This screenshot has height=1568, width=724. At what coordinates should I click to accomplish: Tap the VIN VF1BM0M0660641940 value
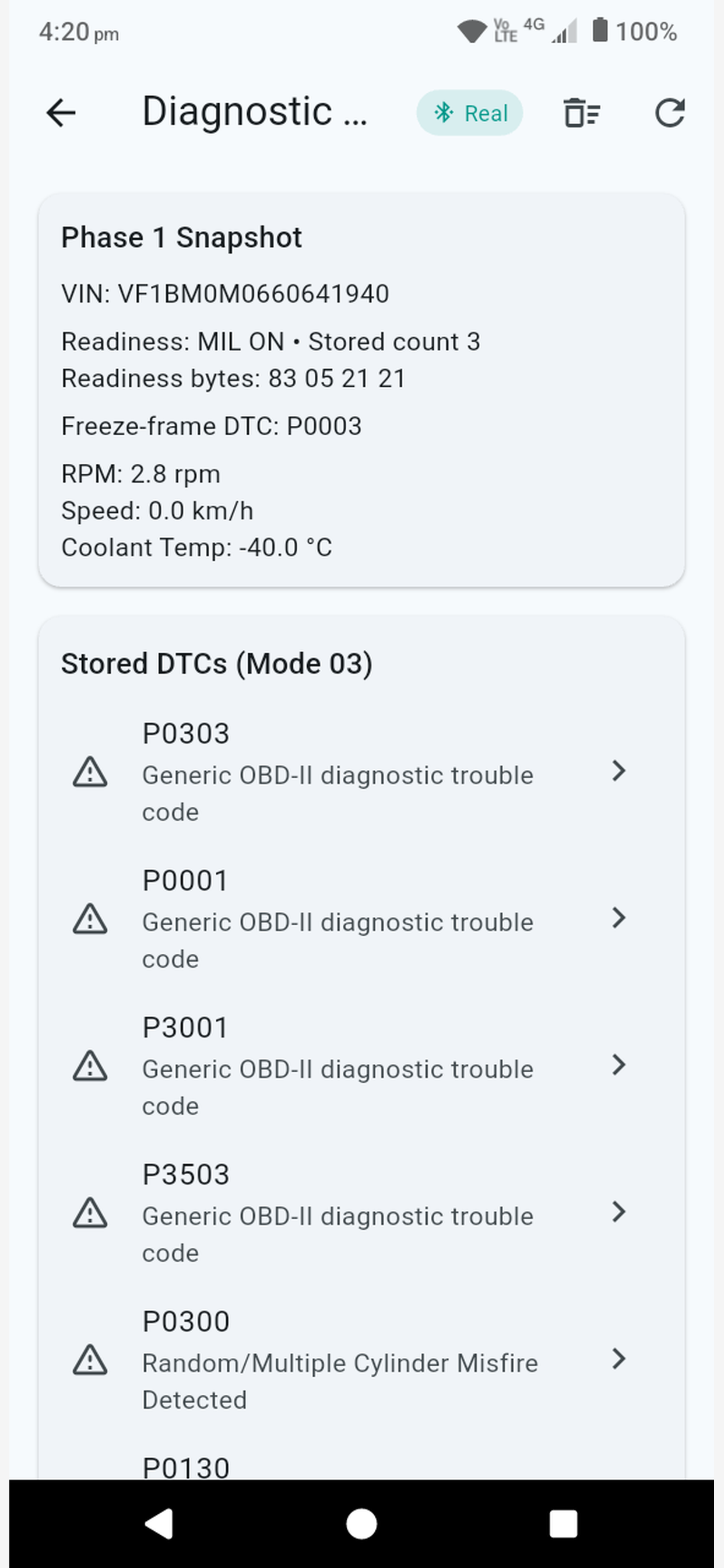tap(226, 293)
